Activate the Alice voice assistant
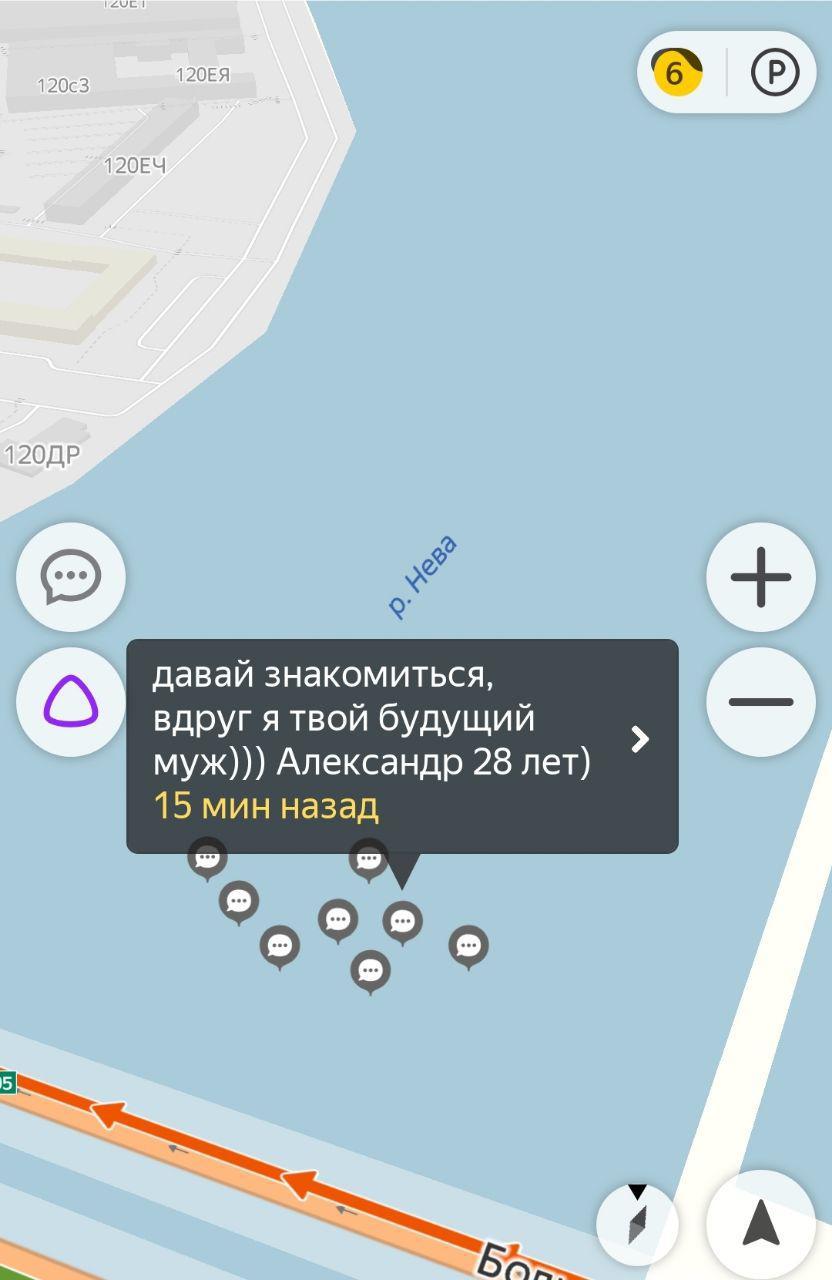Image resolution: width=832 pixels, height=1280 pixels. coord(71,701)
